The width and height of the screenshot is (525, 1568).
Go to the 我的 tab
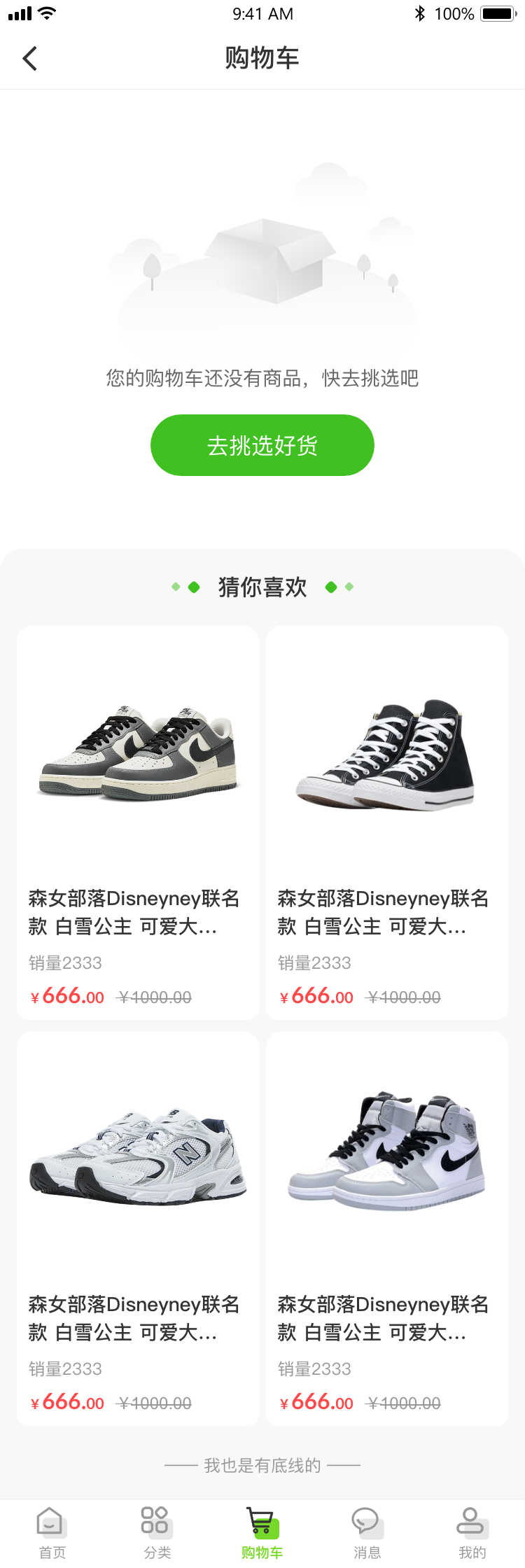click(472, 1533)
